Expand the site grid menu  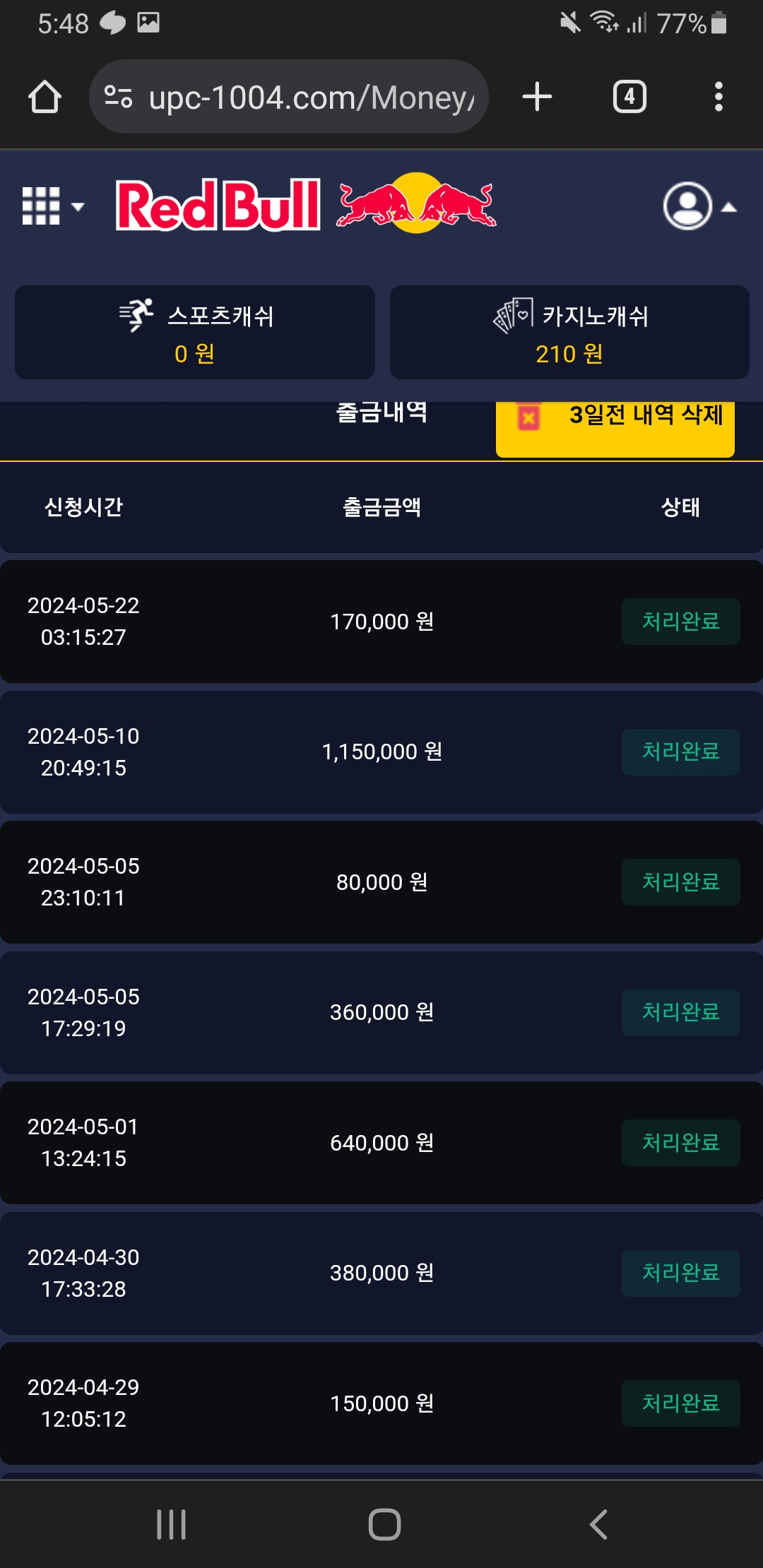pyautogui.click(x=52, y=206)
